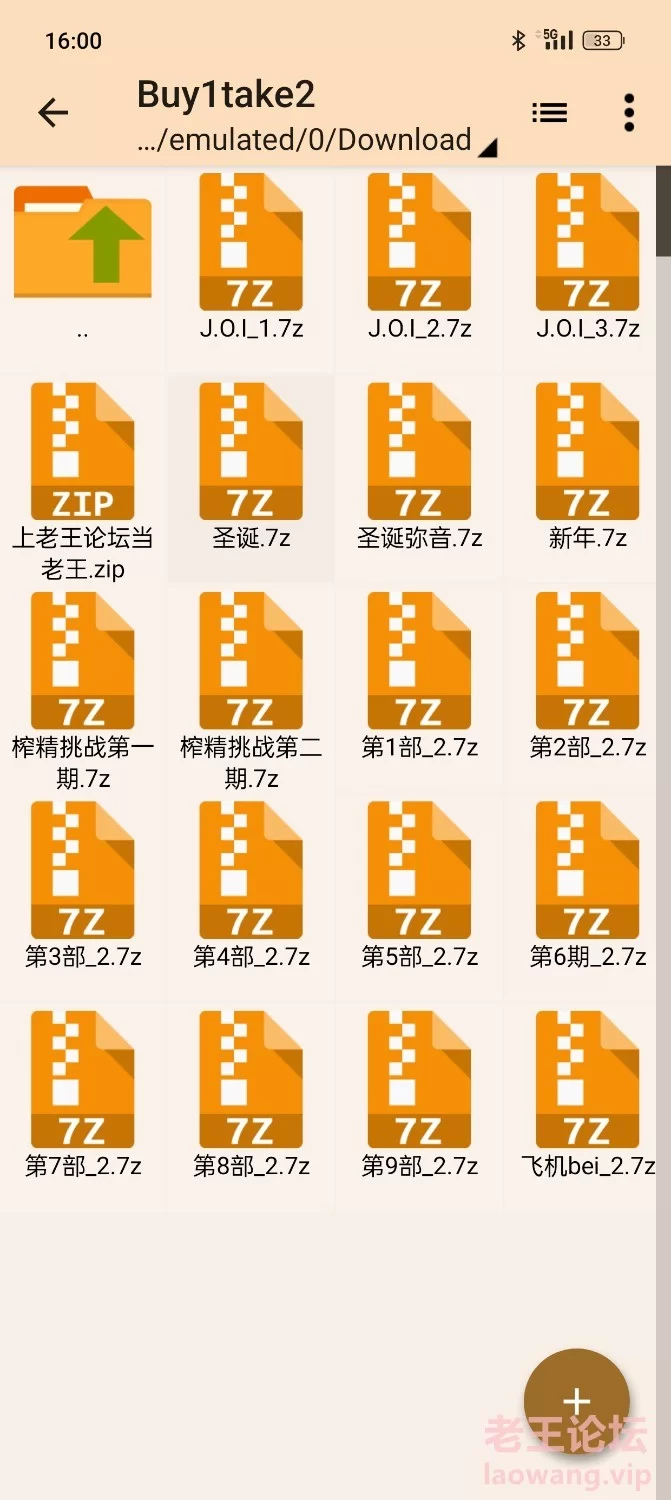
Task: Open the parent folder up arrow
Action: [83, 243]
